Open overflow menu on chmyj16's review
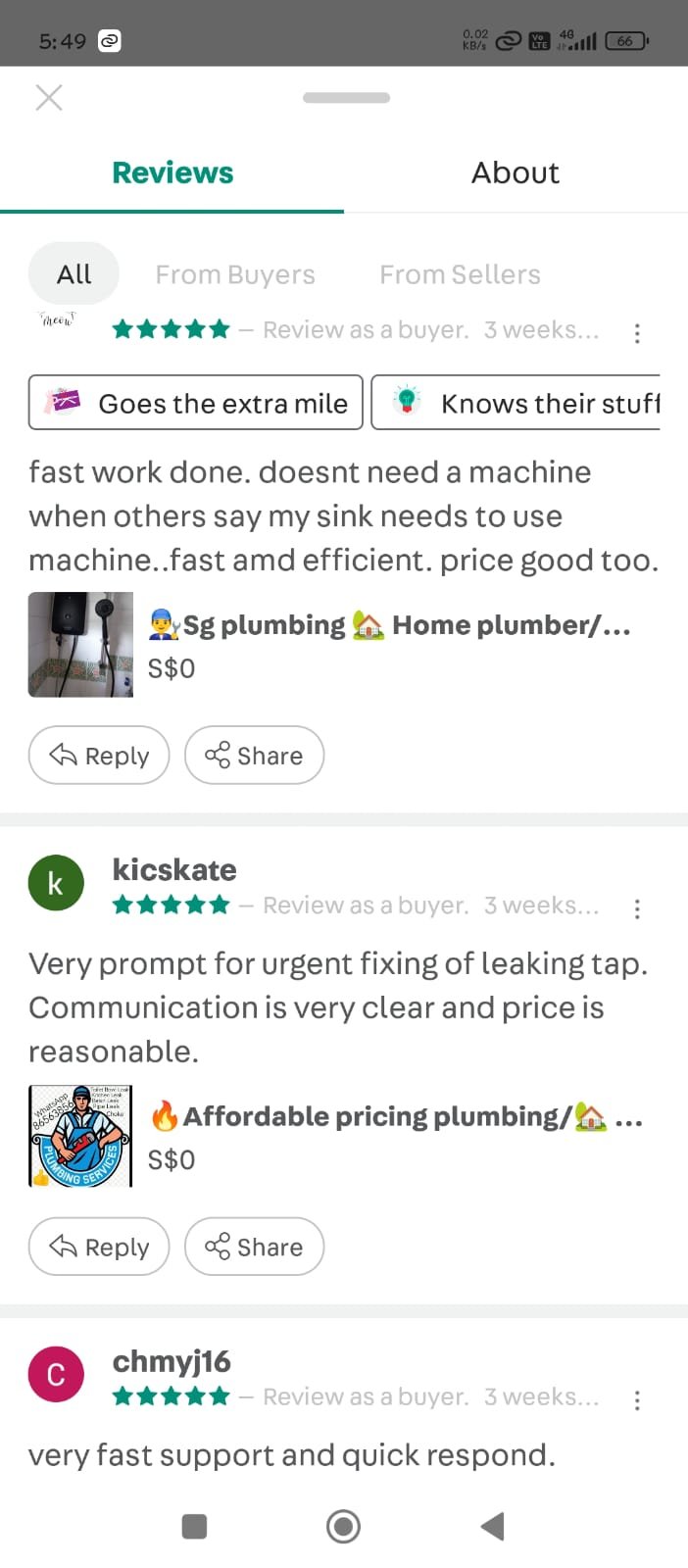The image size is (688, 1568). [x=637, y=1399]
